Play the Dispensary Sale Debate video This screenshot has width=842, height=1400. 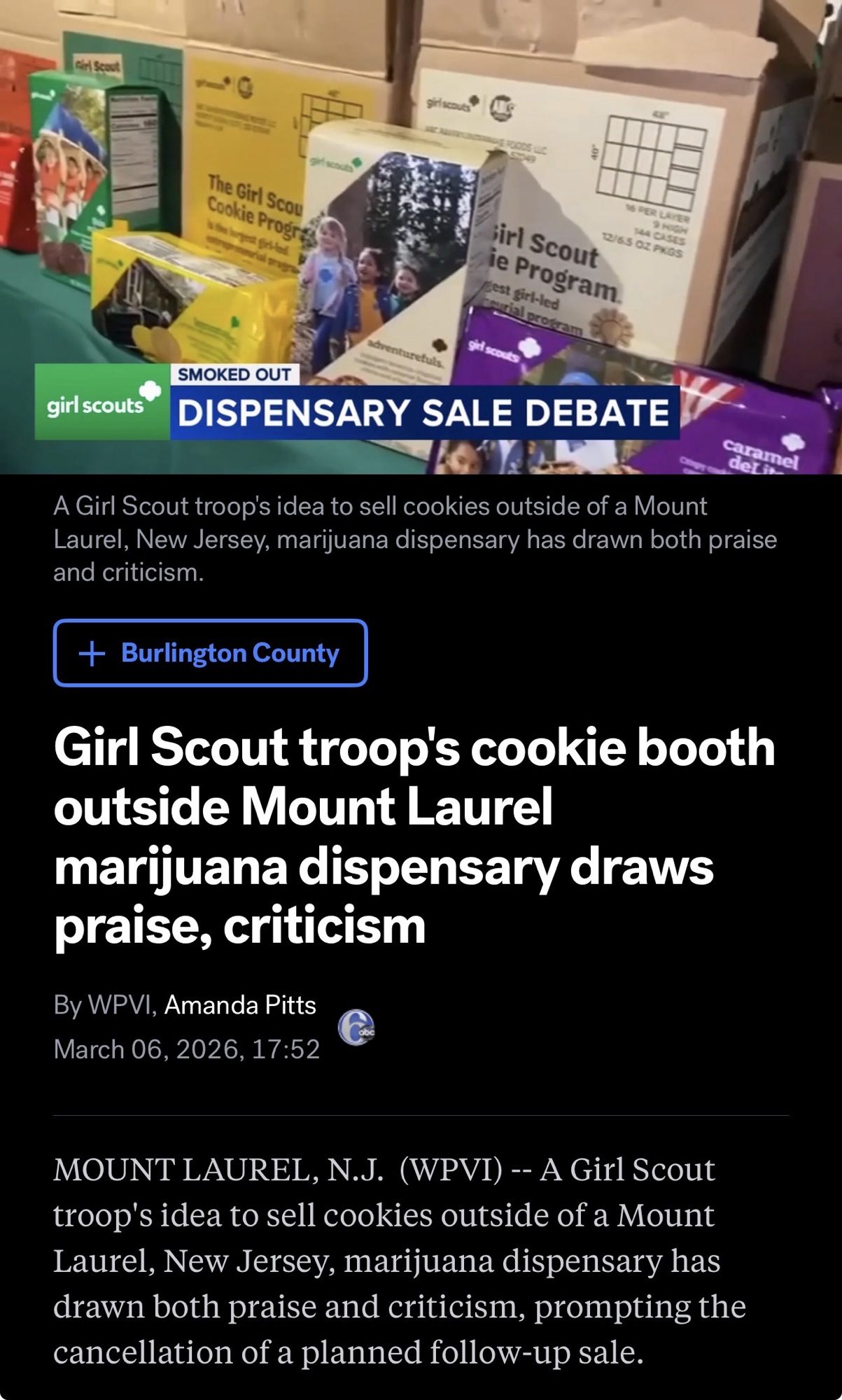click(421, 237)
